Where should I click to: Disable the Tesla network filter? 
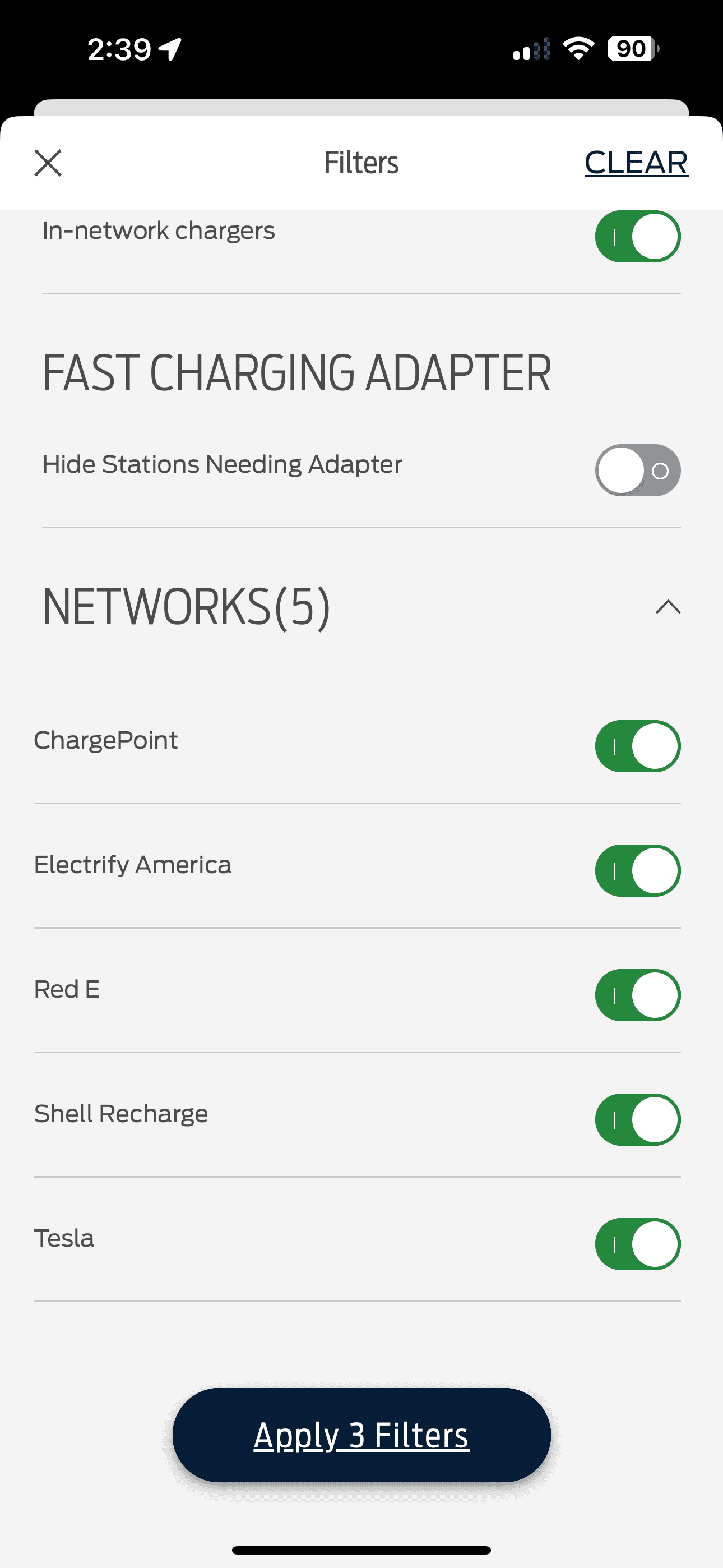click(637, 1244)
